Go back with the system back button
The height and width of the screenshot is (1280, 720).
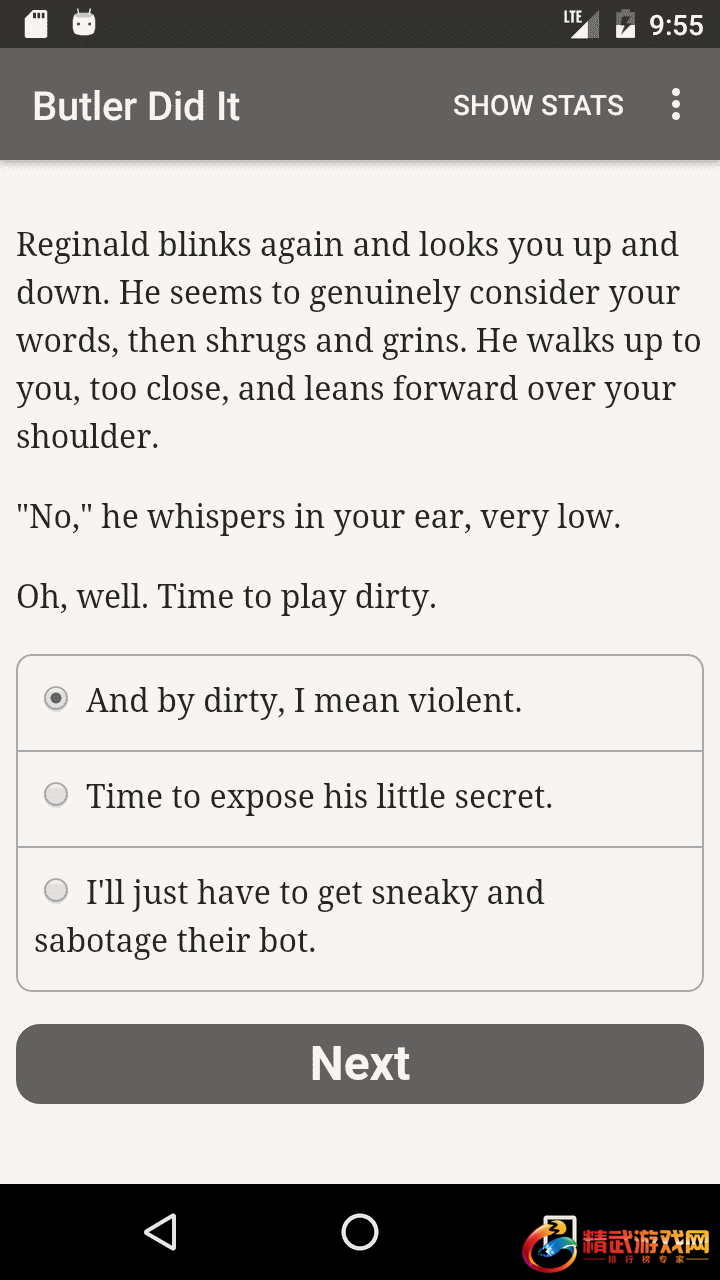coord(160,1232)
